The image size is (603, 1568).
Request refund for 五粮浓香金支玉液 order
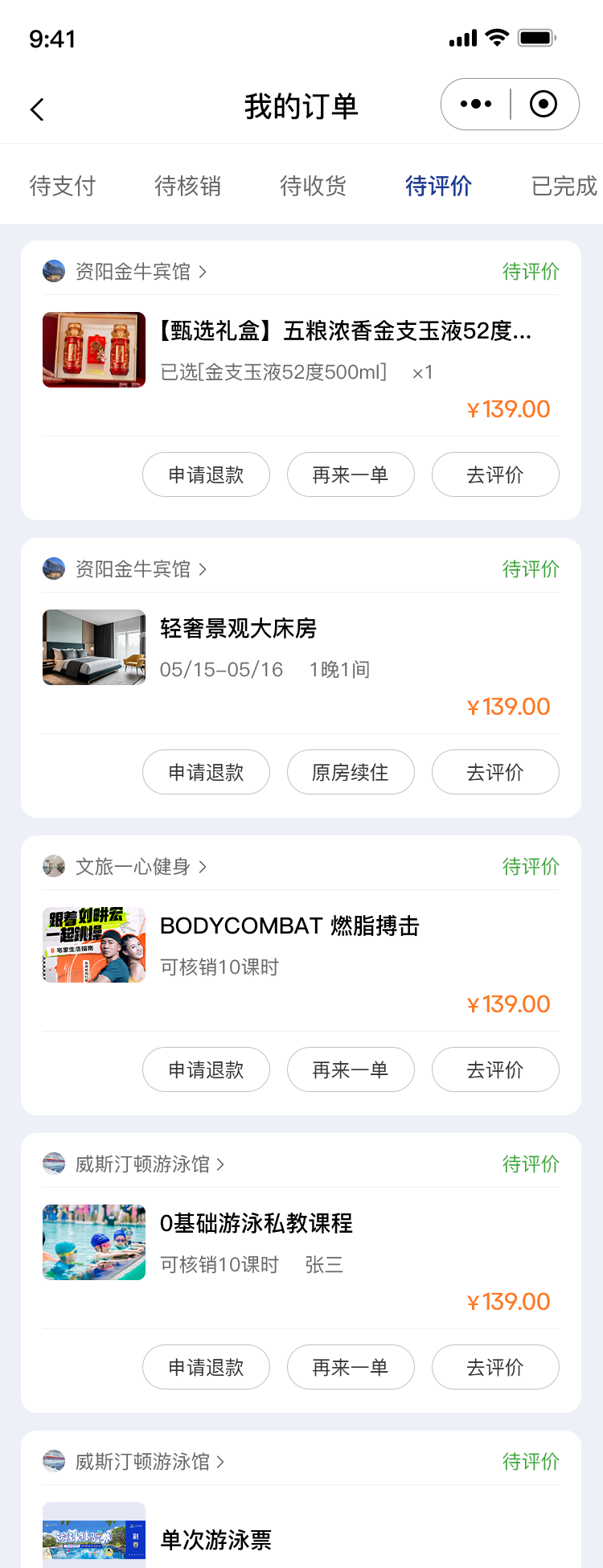(x=206, y=474)
